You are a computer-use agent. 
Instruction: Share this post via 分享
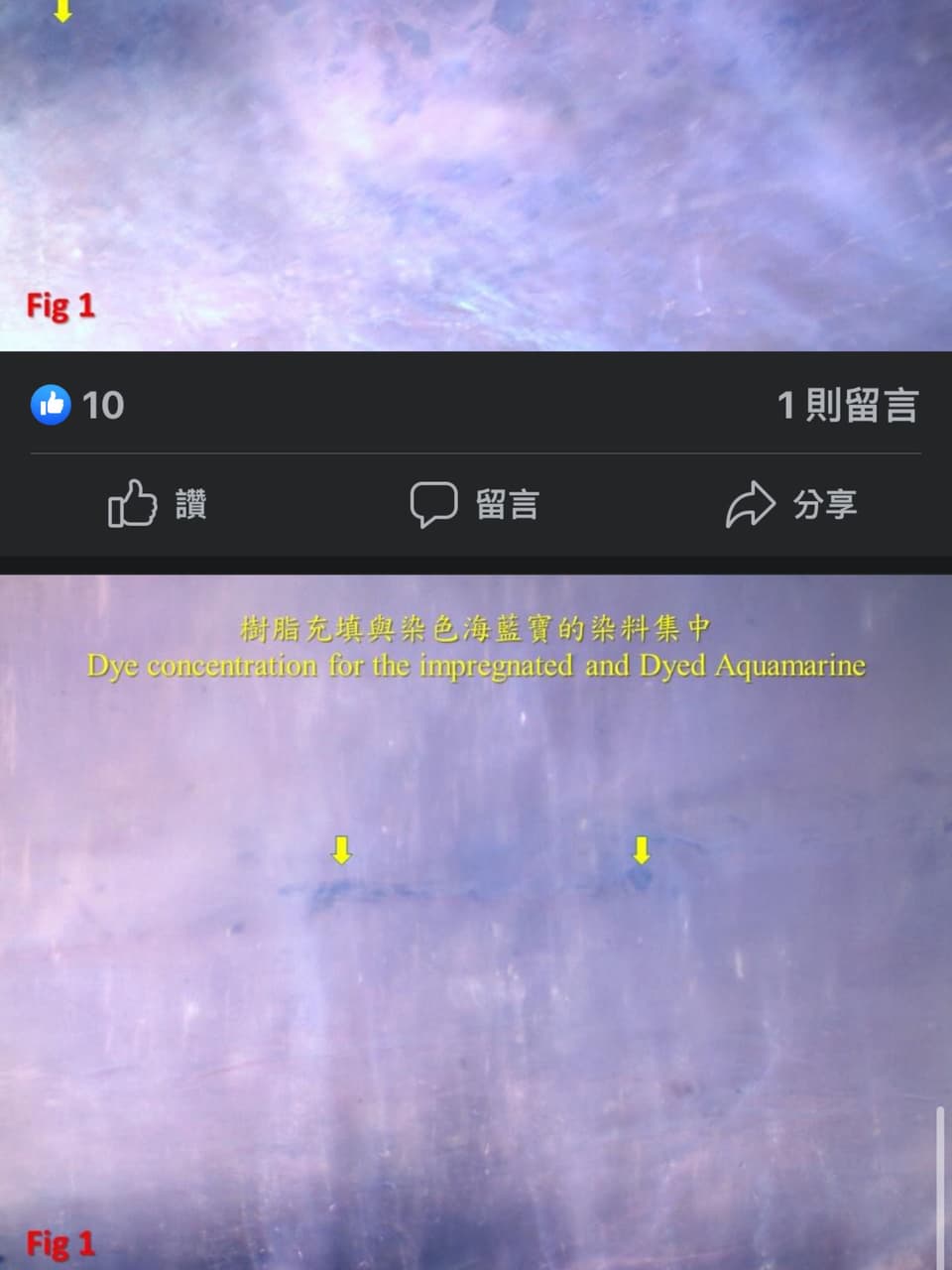pyautogui.click(x=791, y=504)
